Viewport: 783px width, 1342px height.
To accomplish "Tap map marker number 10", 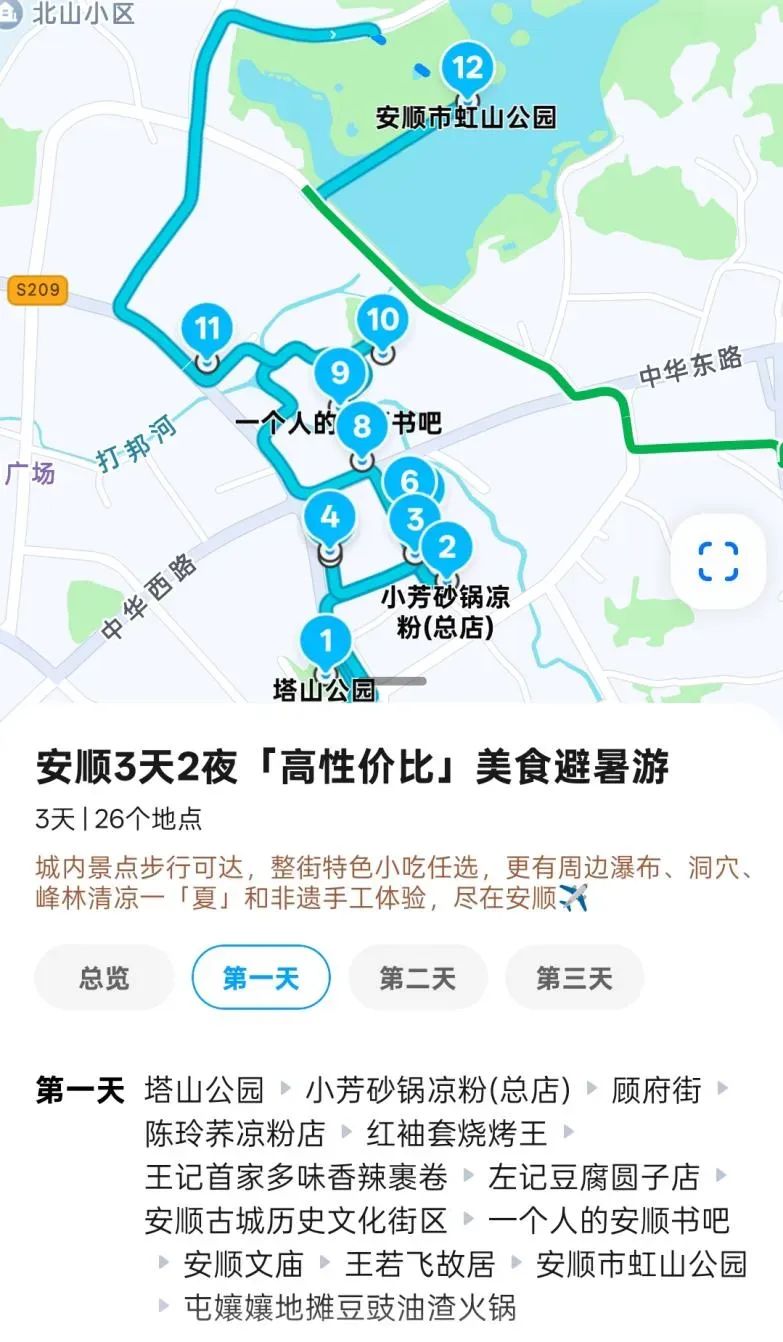I will (x=382, y=320).
